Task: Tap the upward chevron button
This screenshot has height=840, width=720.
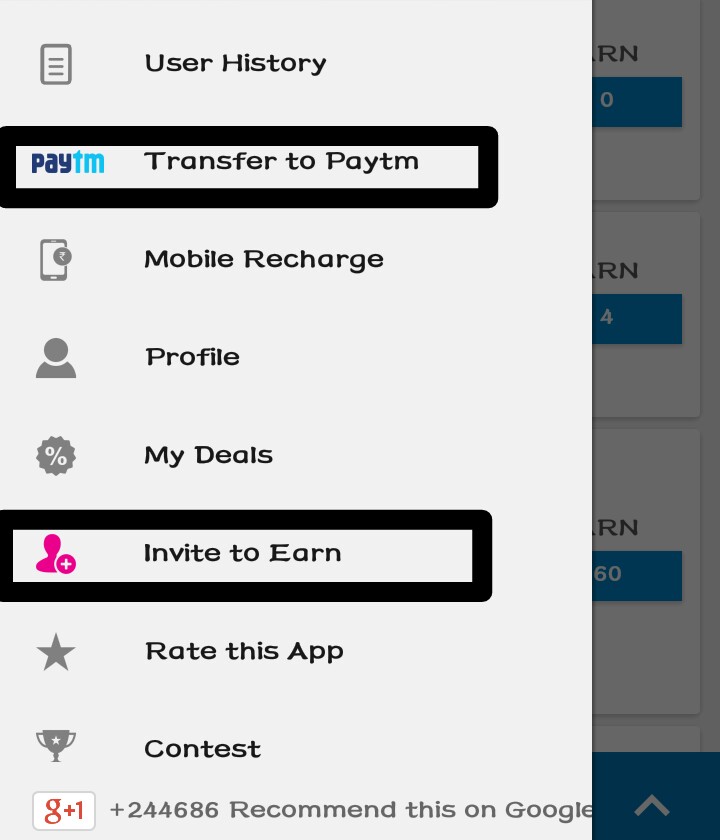Action: 652,804
